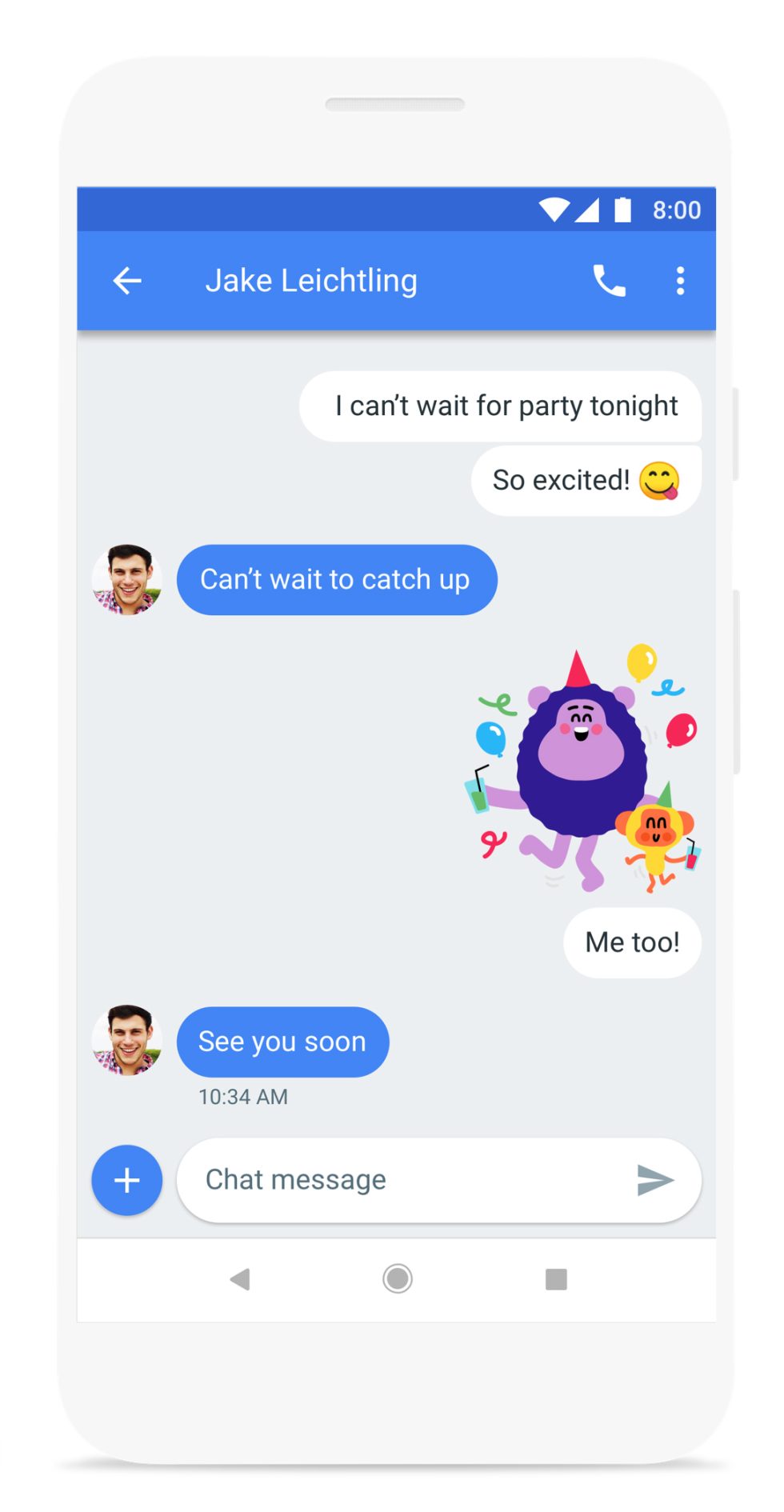Send the message with the arrow icon
This screenshot has width=784, height=1512.
pyautogui.click(x=655, y=1180)
